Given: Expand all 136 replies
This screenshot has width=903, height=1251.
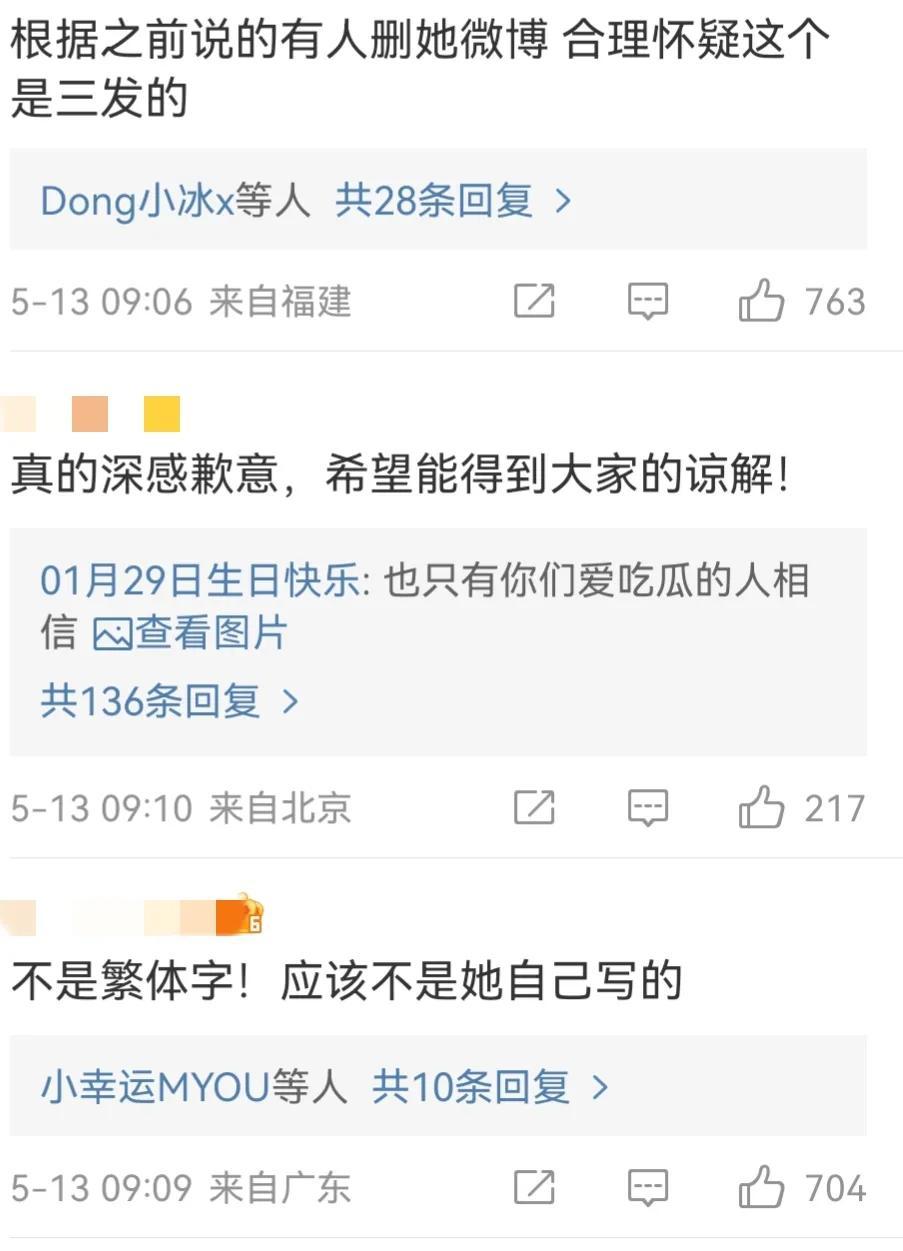Looking at the screenshot, I should (170, 701).
